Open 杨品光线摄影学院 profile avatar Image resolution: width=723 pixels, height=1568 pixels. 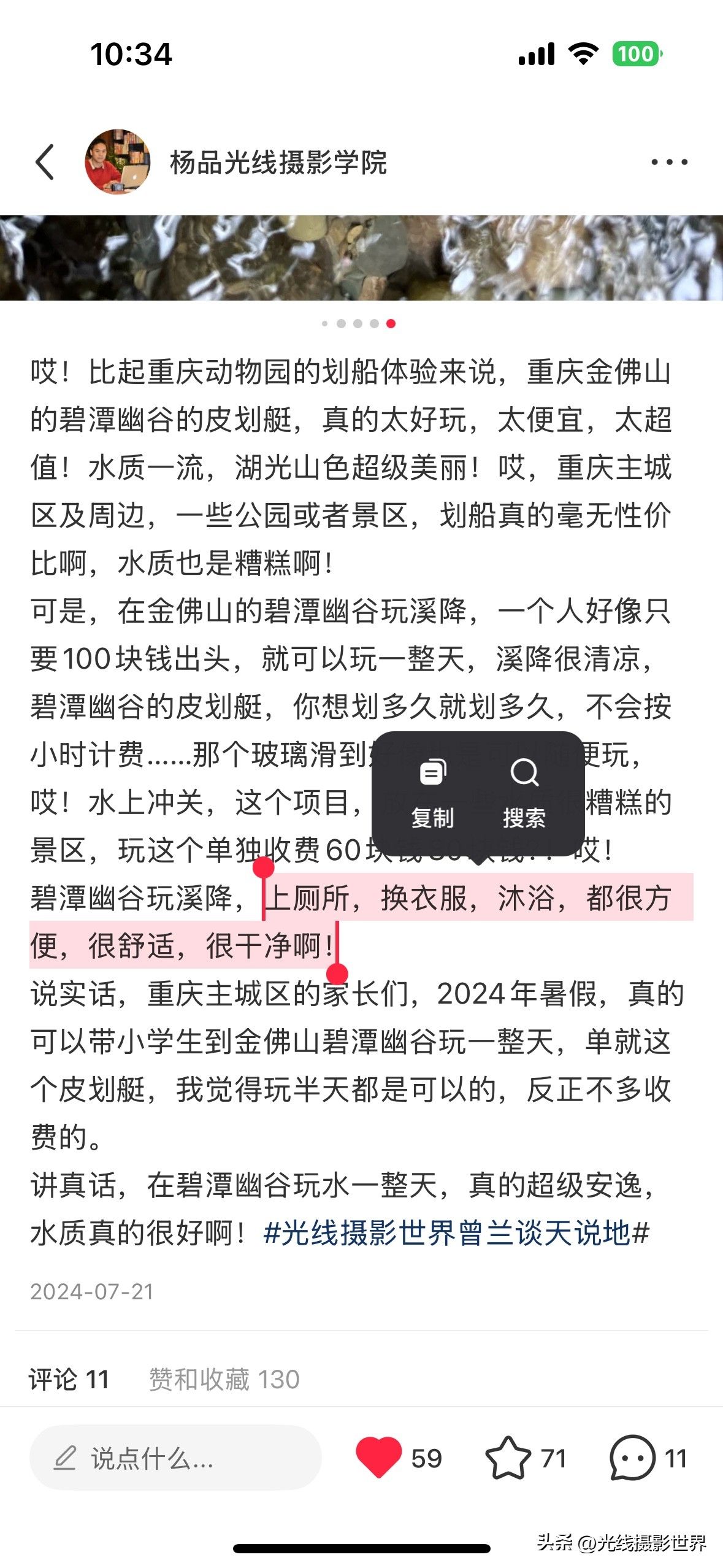coord(117,162)
